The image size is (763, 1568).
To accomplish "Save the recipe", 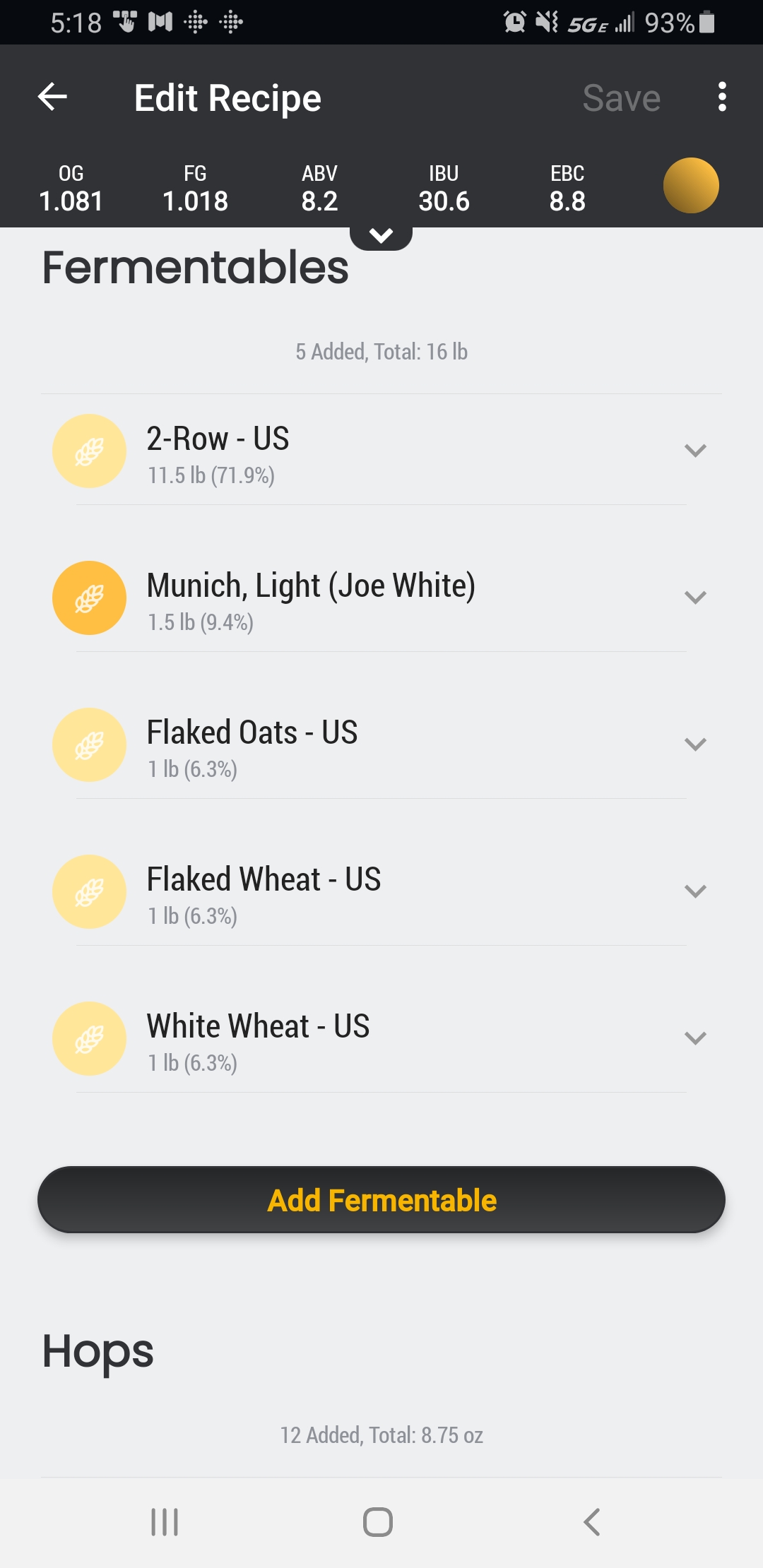I will tap(621, 97).
